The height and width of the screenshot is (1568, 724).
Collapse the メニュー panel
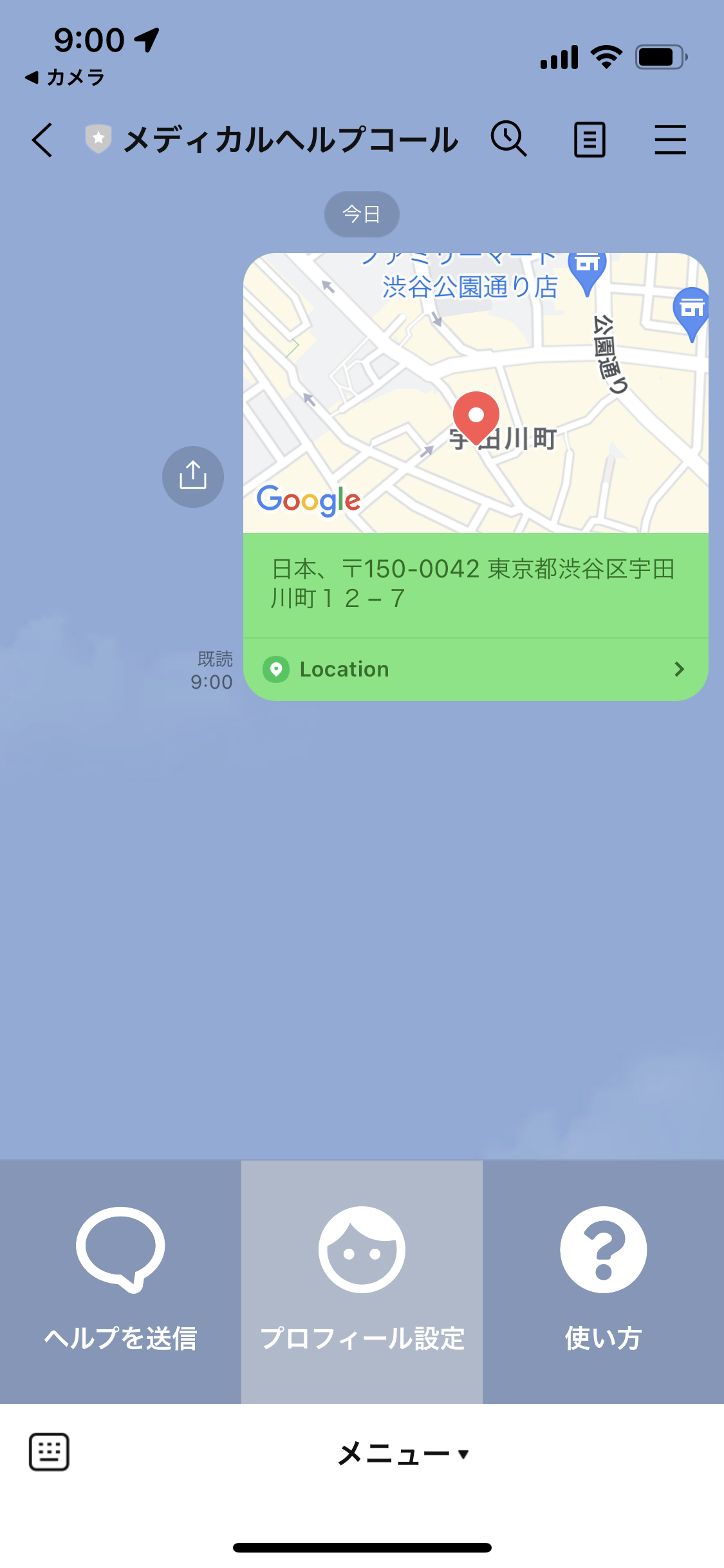(x=404, y=1453)
